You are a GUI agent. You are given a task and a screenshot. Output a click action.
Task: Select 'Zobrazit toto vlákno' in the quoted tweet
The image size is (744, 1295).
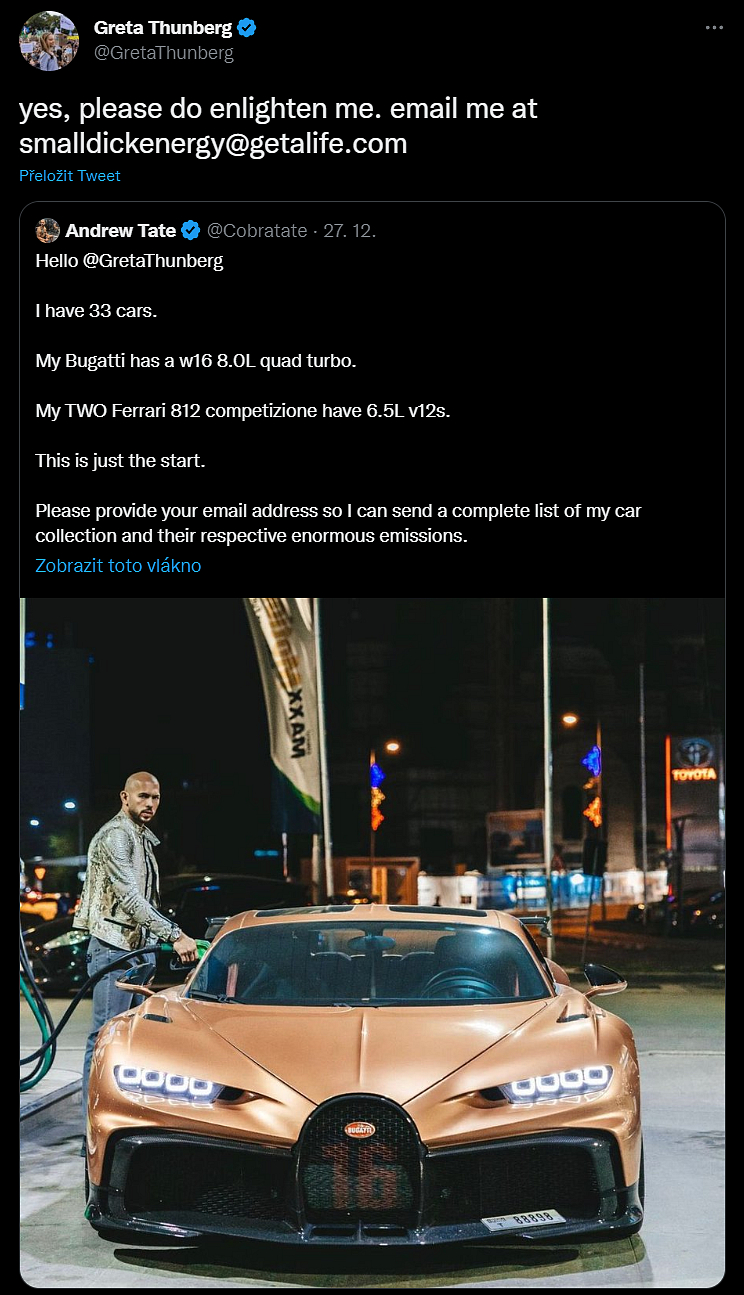coord(118,566)
